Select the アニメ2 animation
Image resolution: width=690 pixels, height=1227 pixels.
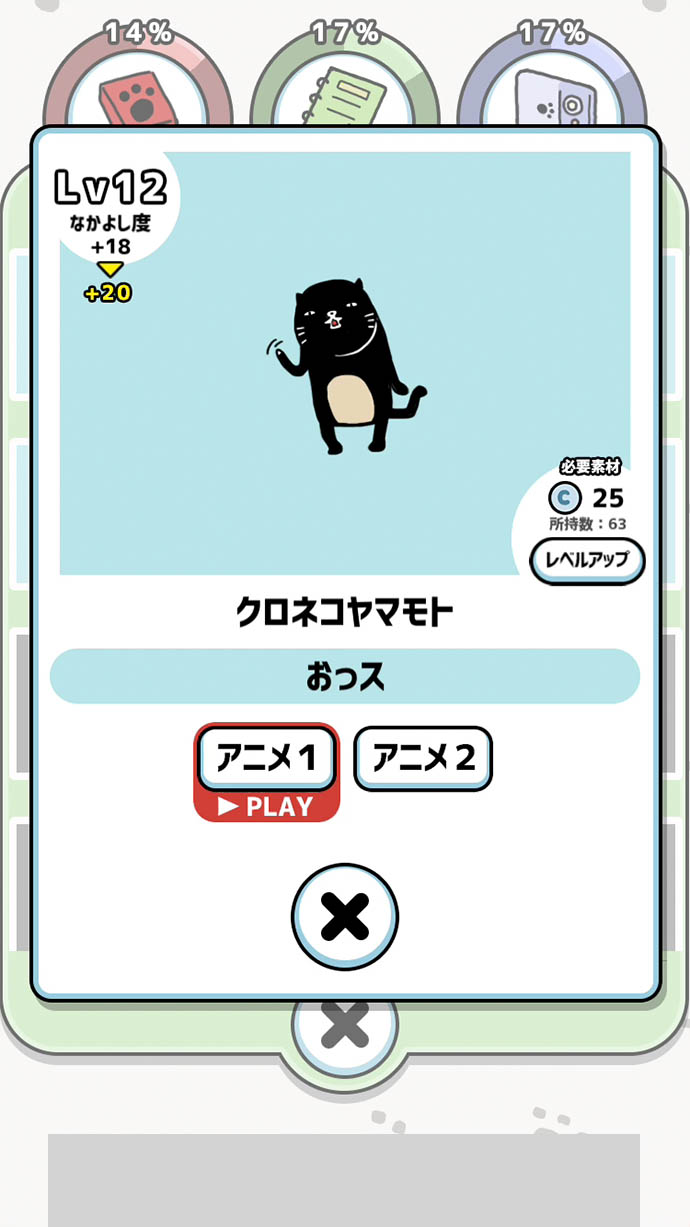(423, 758)
